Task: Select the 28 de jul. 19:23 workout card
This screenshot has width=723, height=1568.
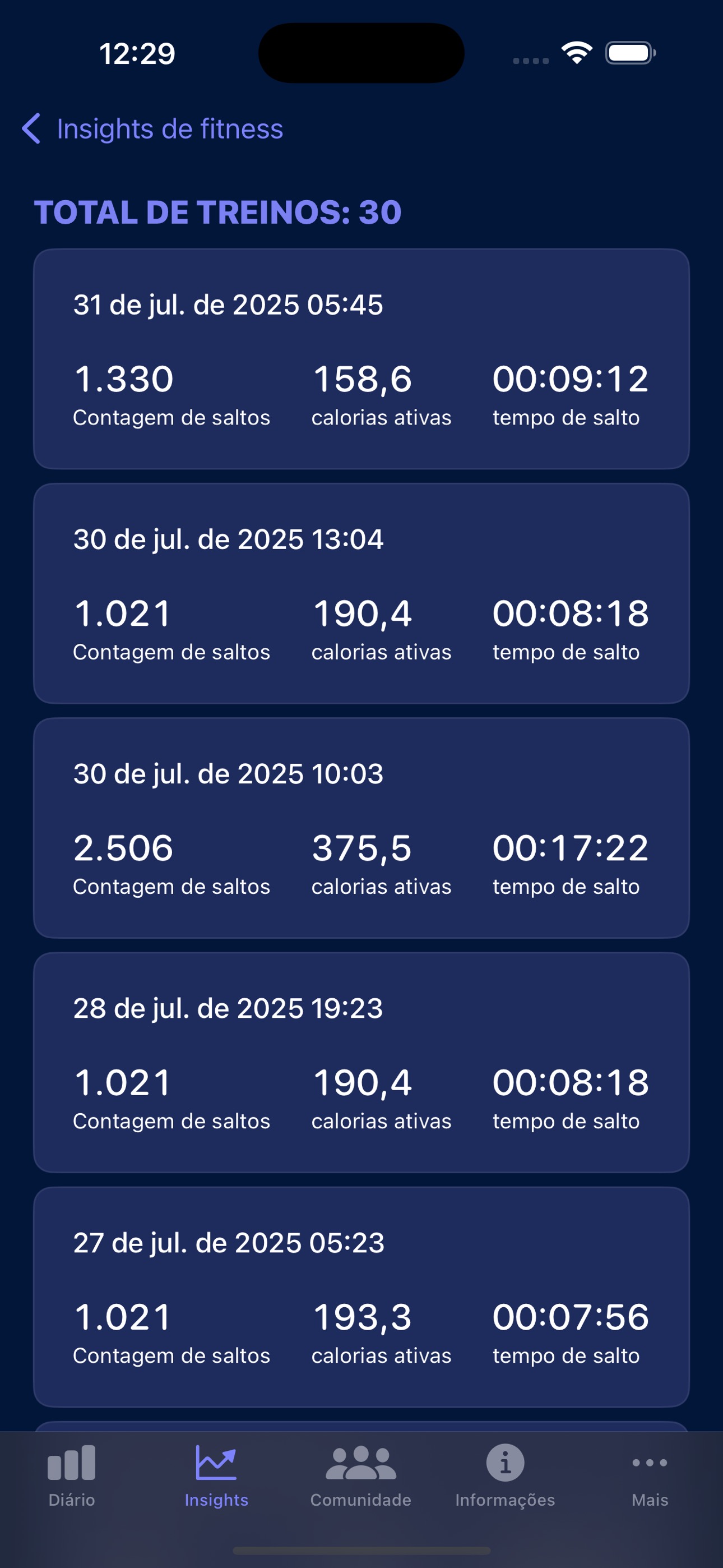Action: 361,1062
